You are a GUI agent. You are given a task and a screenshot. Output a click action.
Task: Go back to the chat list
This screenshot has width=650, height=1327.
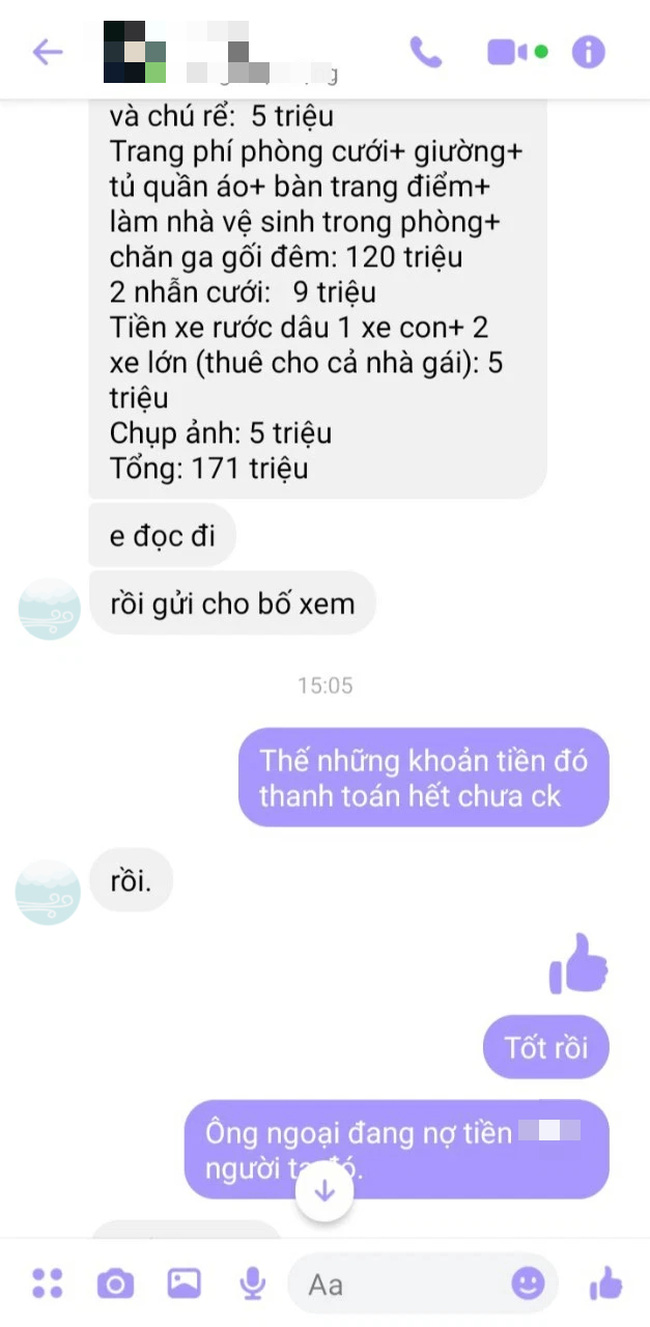click(x=47, y=52)
